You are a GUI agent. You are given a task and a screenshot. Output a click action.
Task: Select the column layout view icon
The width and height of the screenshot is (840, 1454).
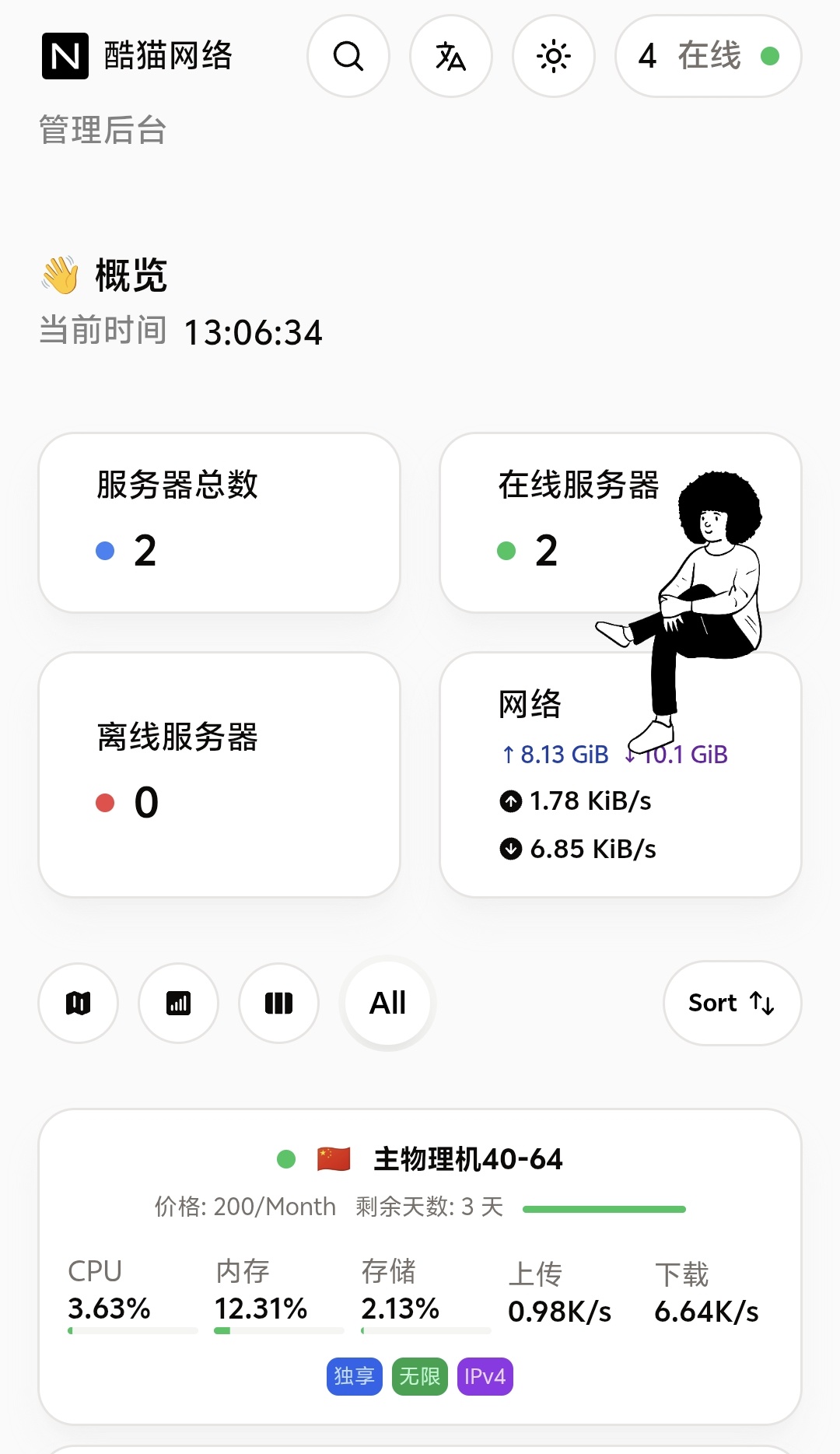pos(278,1003)
